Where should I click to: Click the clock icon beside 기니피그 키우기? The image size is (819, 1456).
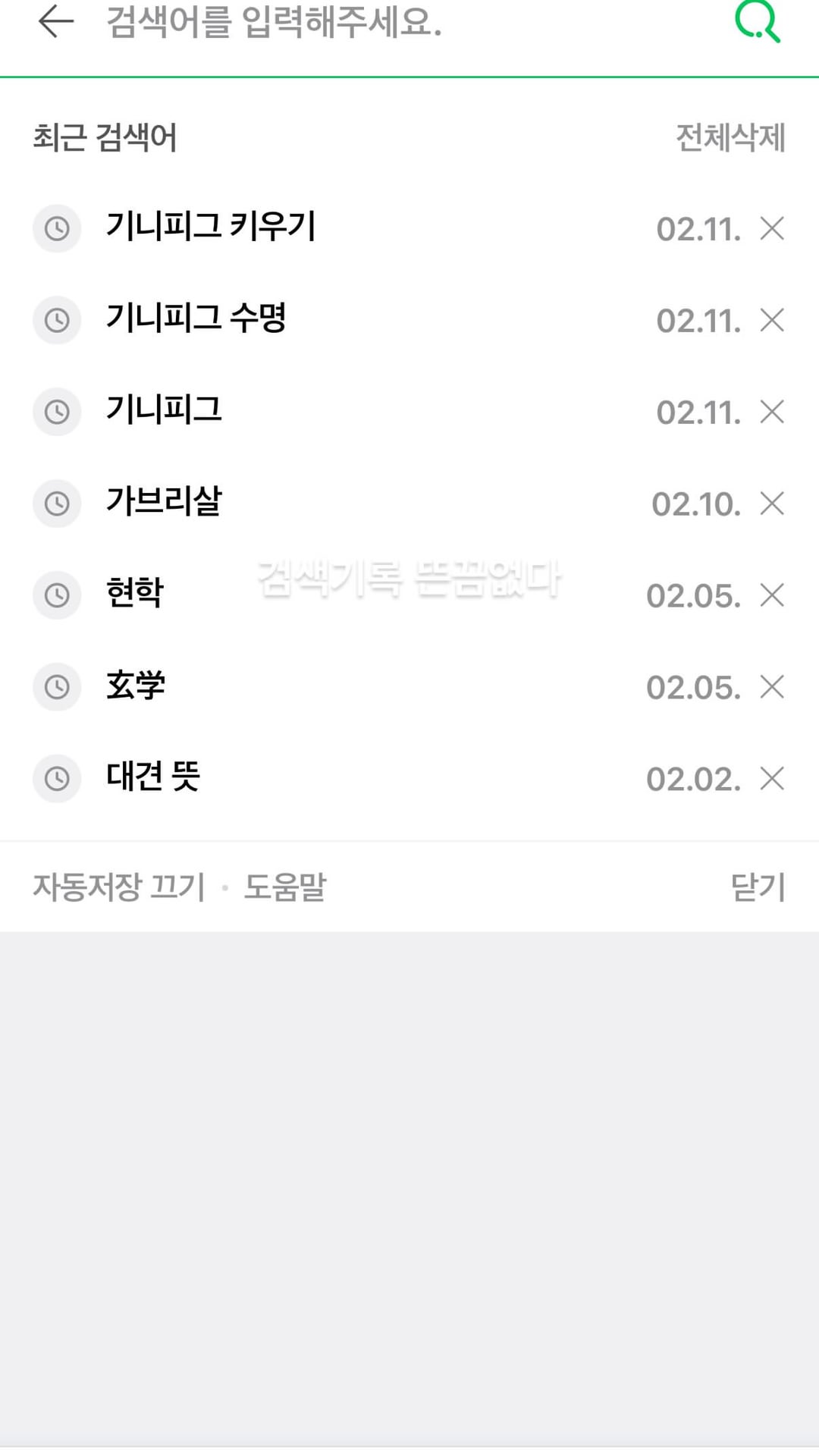click(57, 229)
